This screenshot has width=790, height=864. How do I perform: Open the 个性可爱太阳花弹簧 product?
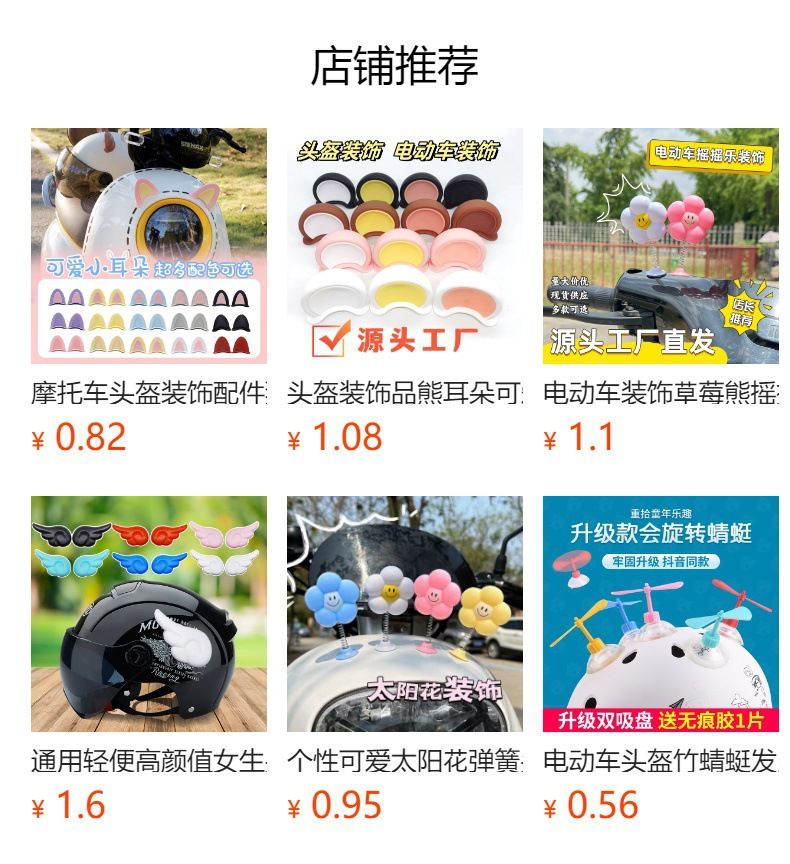click(404, 614)
